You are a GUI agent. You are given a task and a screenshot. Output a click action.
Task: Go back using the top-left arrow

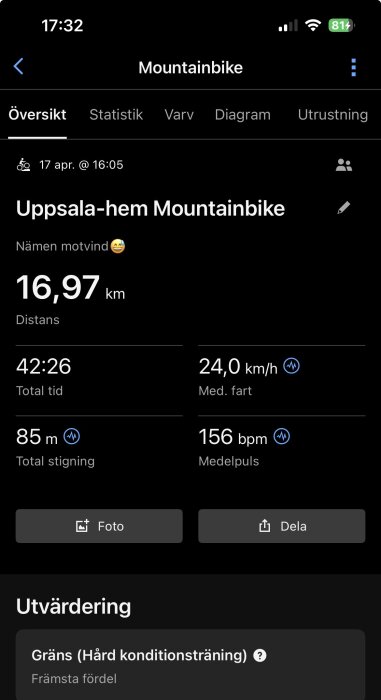point(18,67)
